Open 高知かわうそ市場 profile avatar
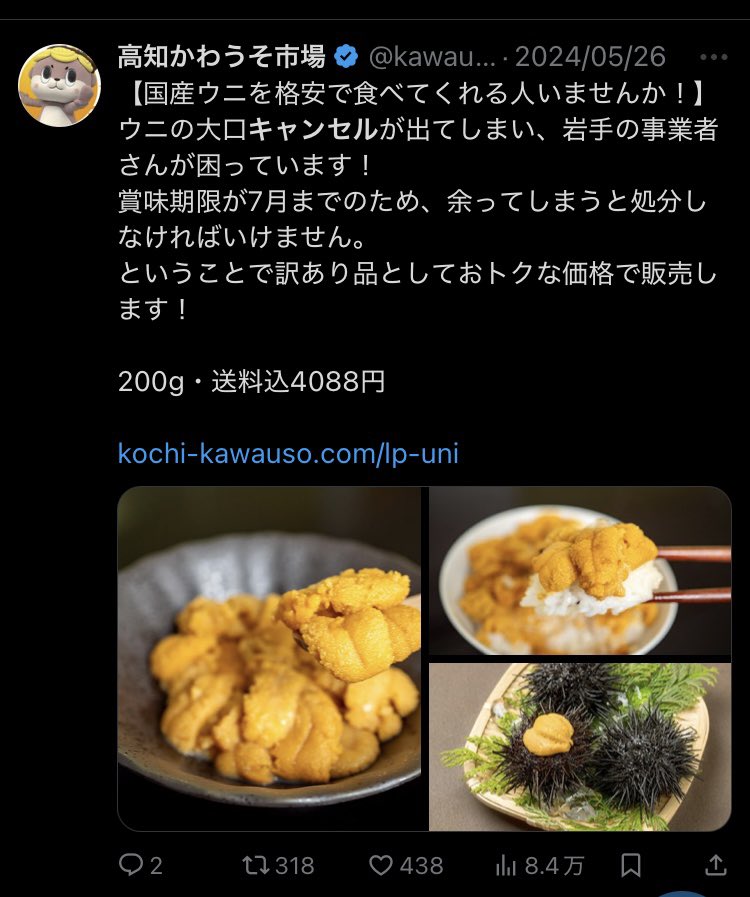The image size is (750, 897). pos(59,84)
